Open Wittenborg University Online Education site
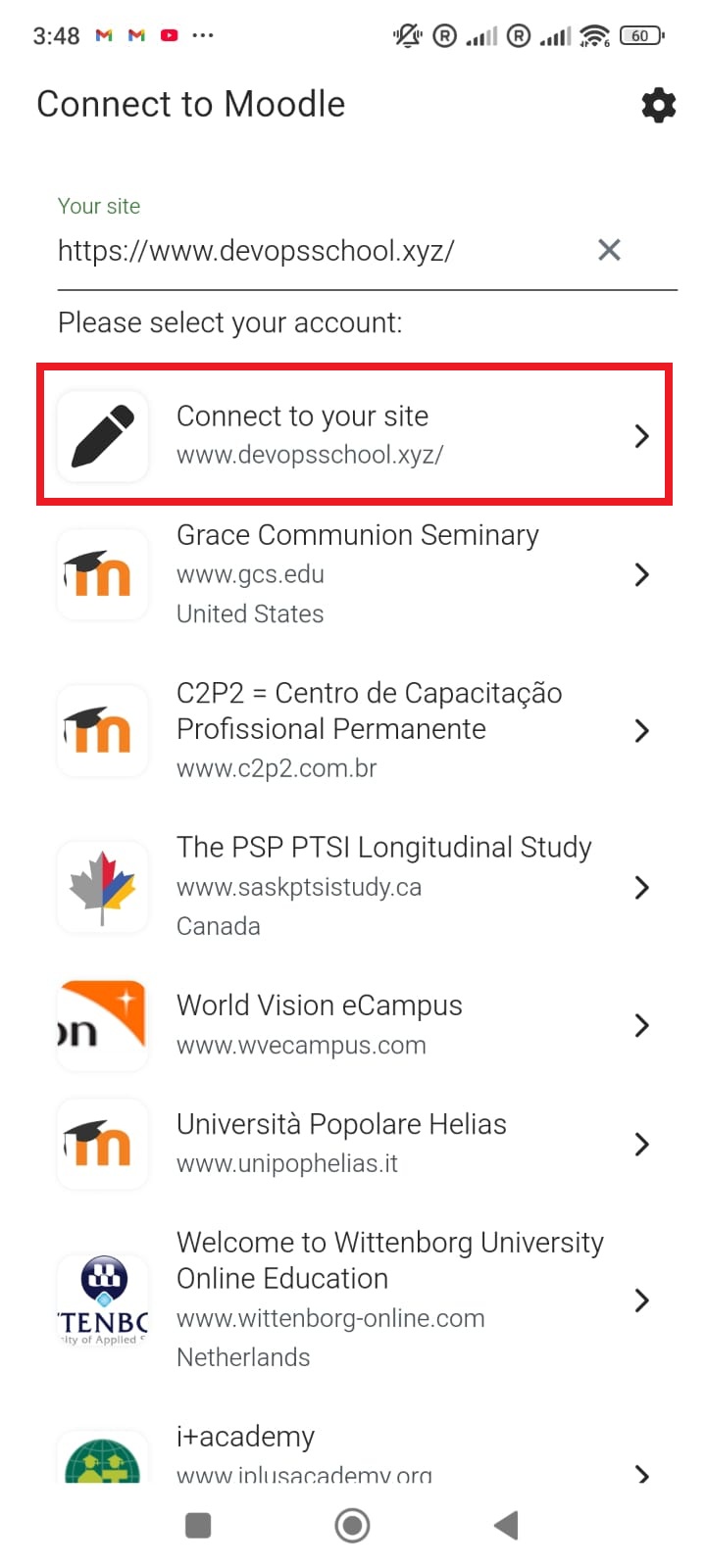The width and height of the screenshot is (706, 1568). click(x=354, y=1299)
